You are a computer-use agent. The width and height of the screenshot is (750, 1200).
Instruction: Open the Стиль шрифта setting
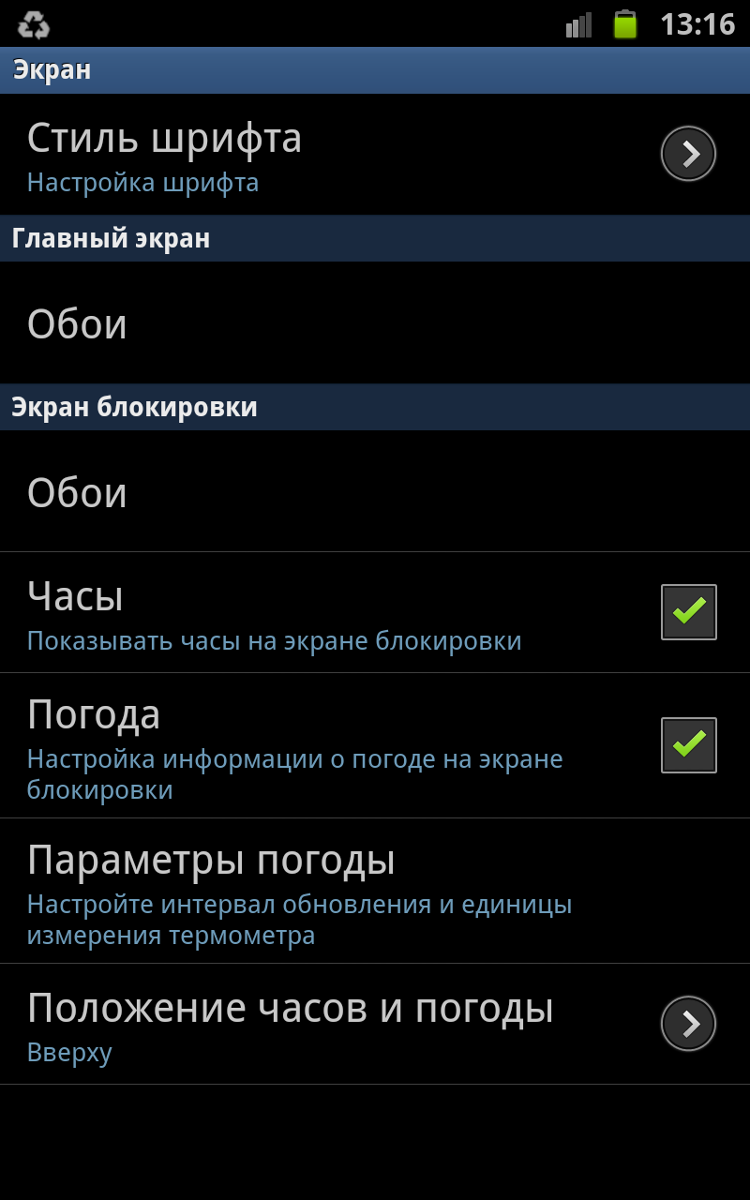(x=375, y=154)
